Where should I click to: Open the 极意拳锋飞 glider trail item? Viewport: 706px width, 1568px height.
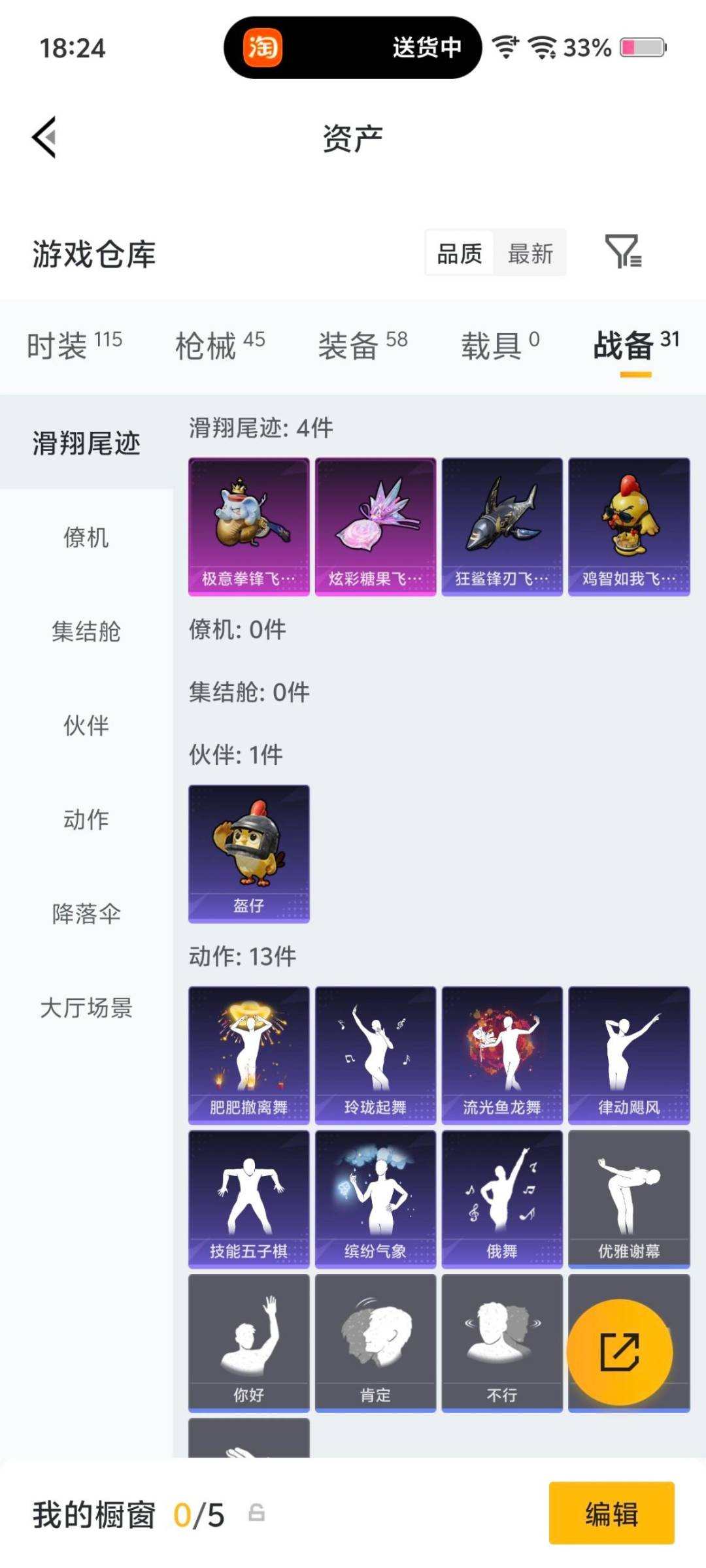[x=248, y=526]
